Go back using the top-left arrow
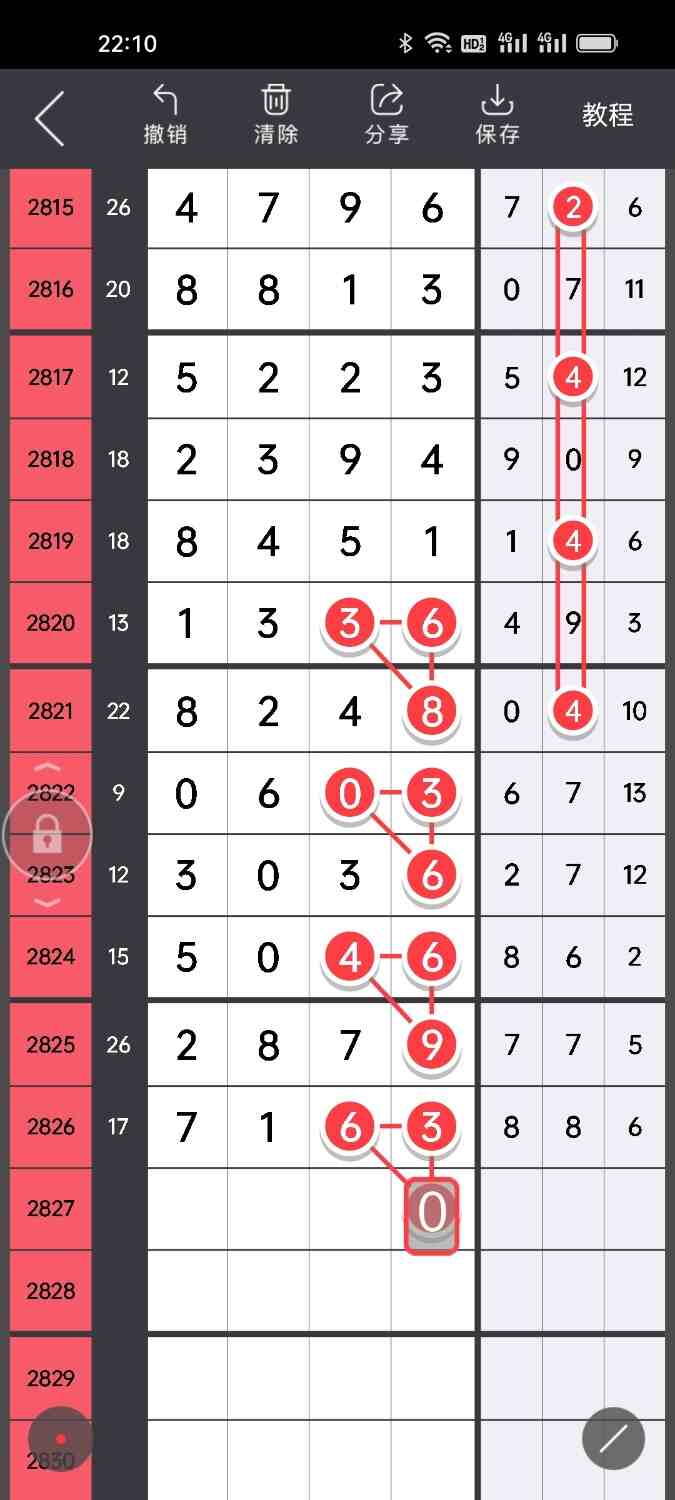The width and height of the screenshot is (675, 1500). (50, 118)
